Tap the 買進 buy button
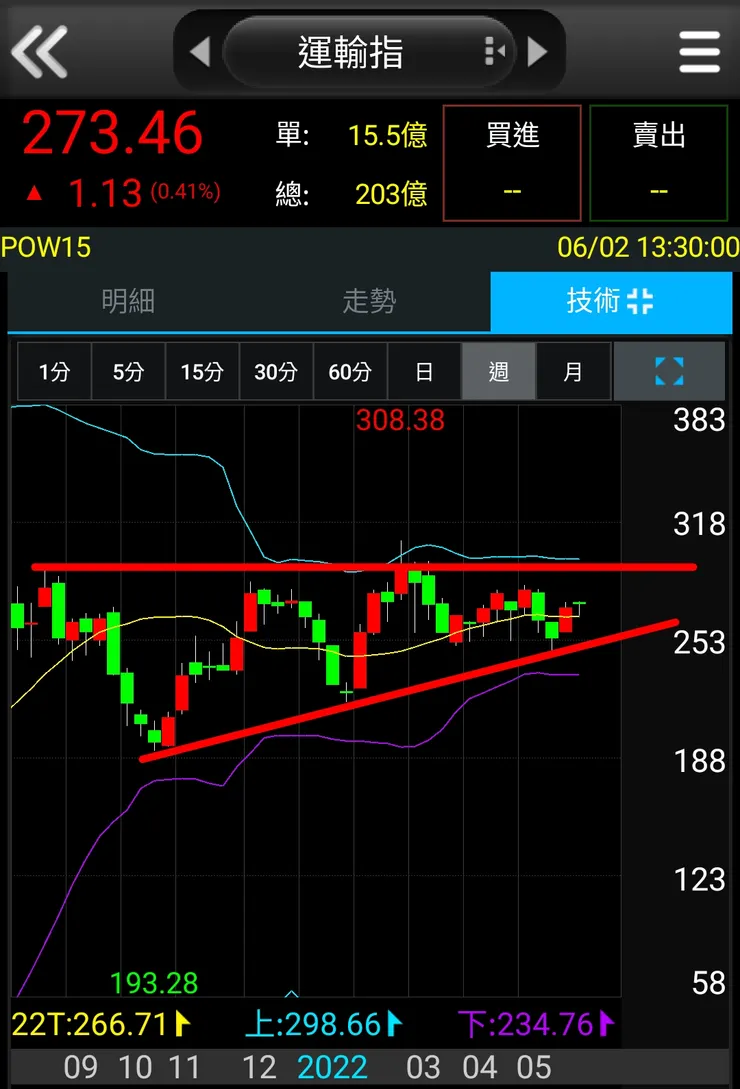 (x=512, y=162)
